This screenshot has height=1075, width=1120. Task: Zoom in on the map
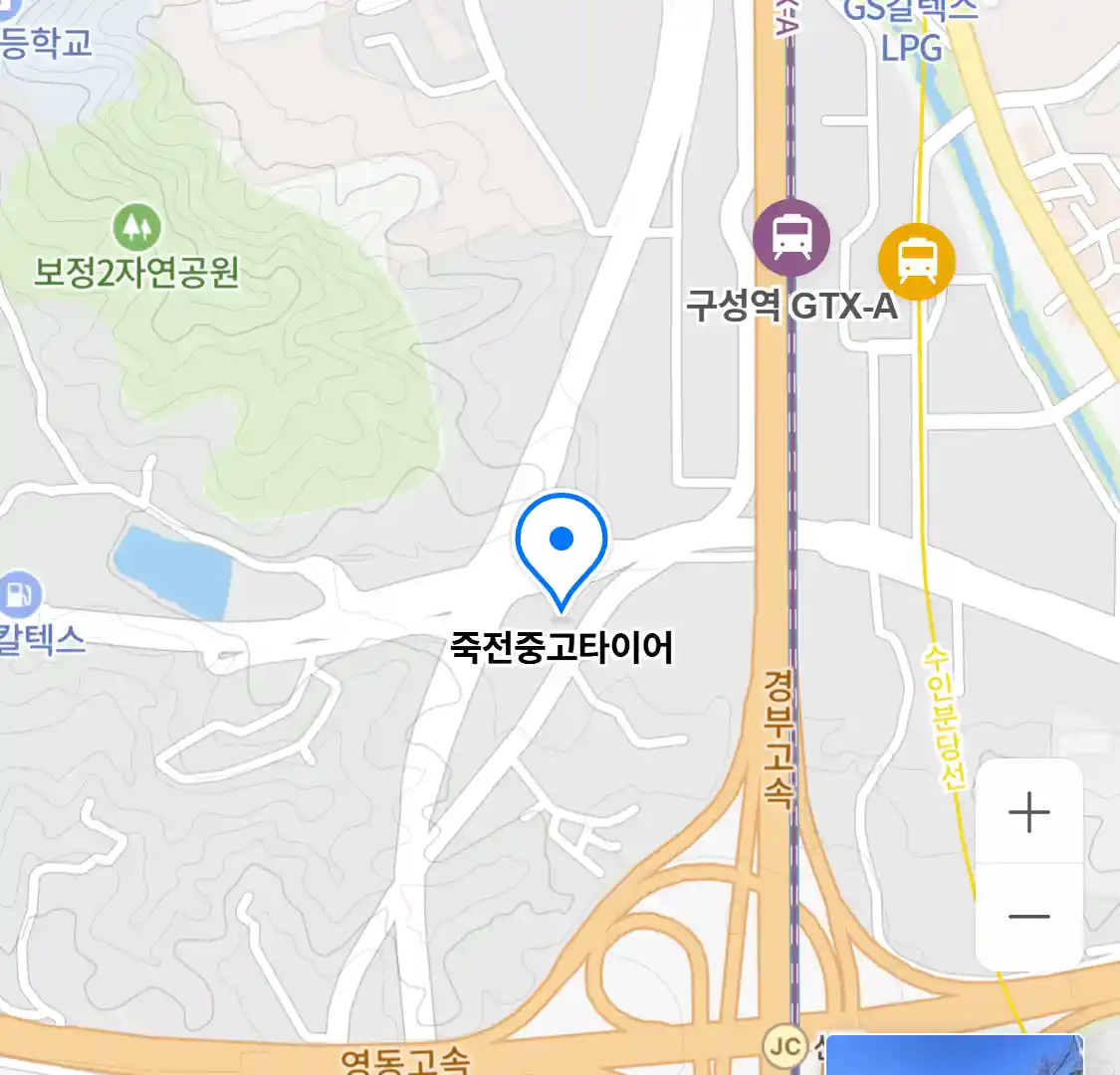coord(1028,813)
